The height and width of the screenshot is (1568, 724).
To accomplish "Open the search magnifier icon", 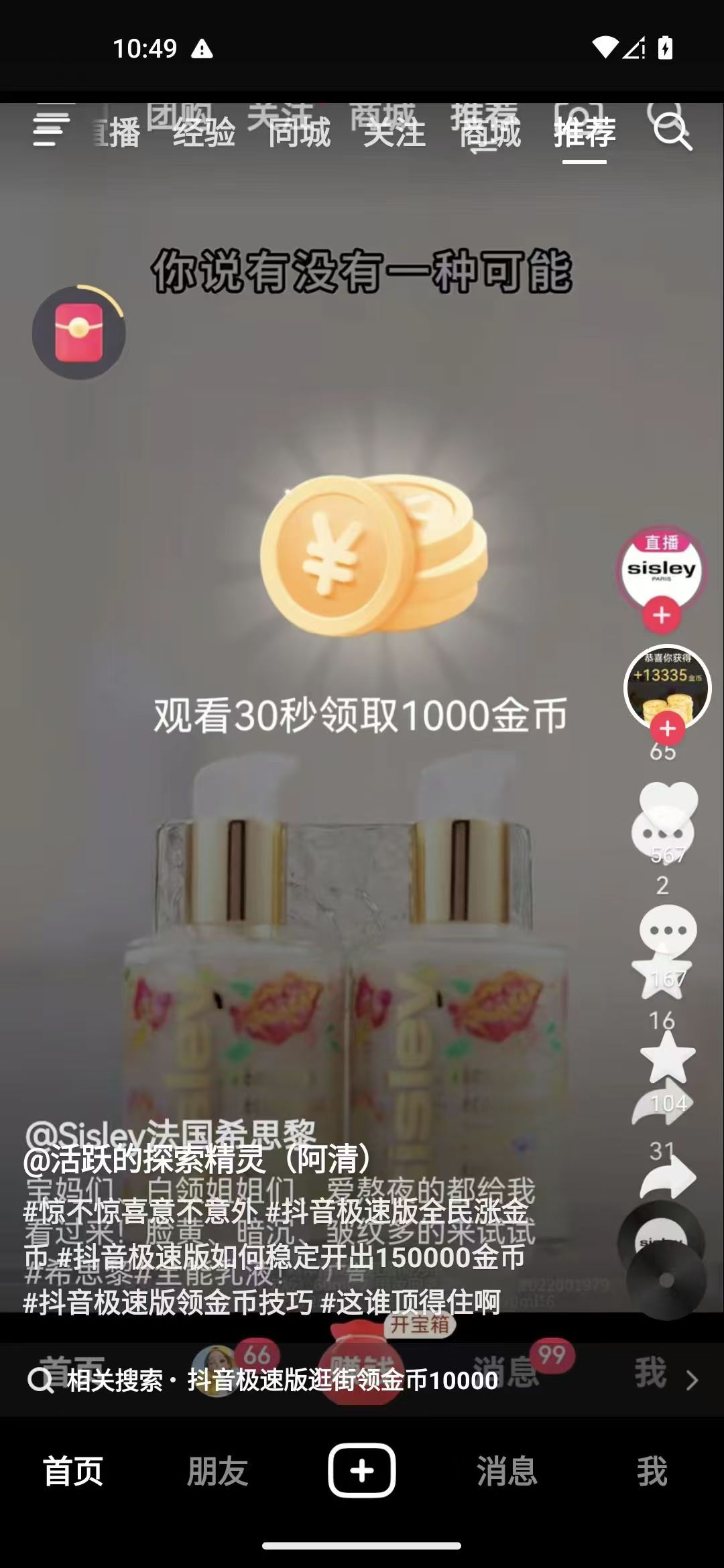I will click(x=672, y=131).
